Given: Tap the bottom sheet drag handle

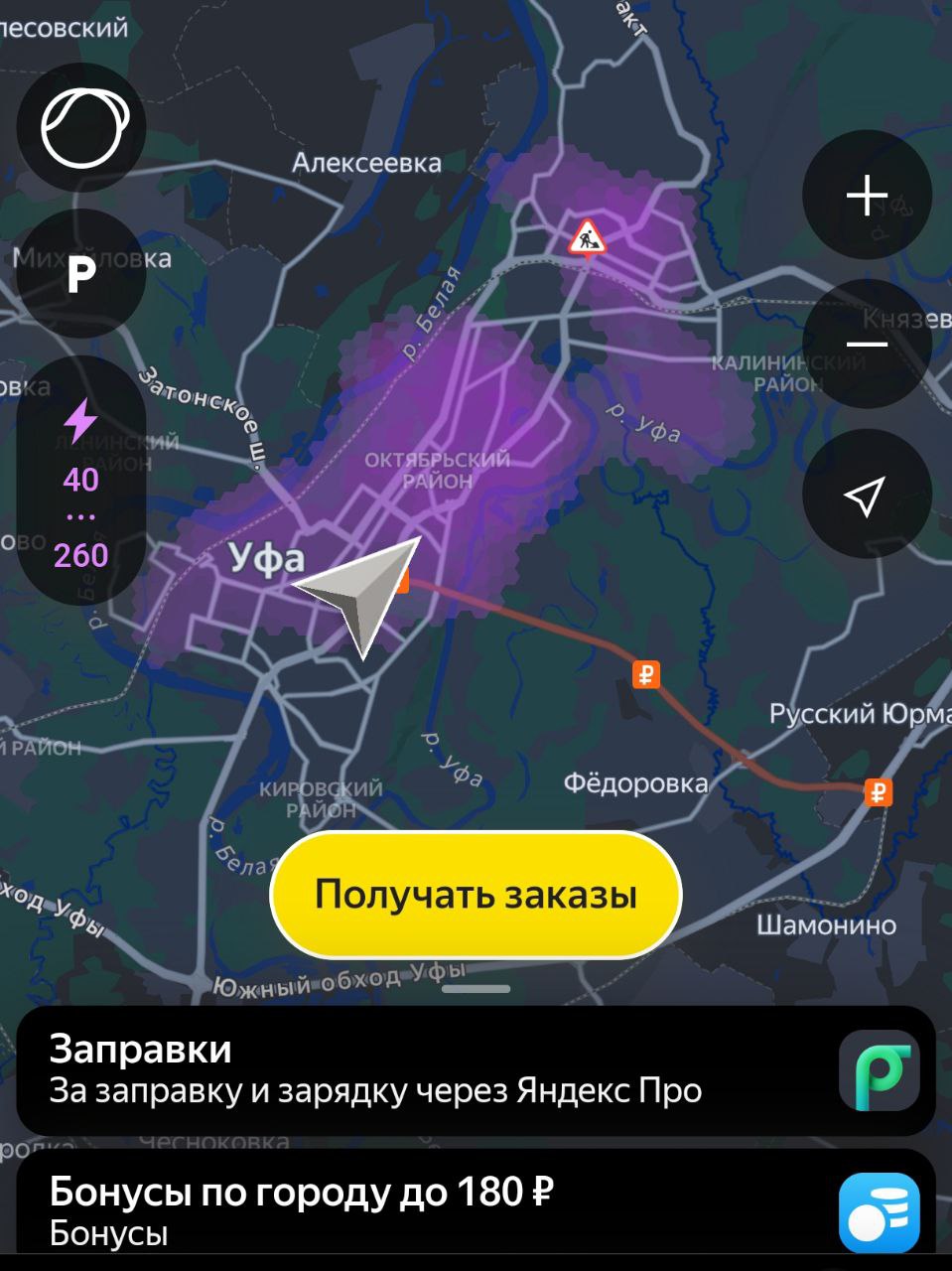Looking at the screenshot, I should click(x=476, y=989).
